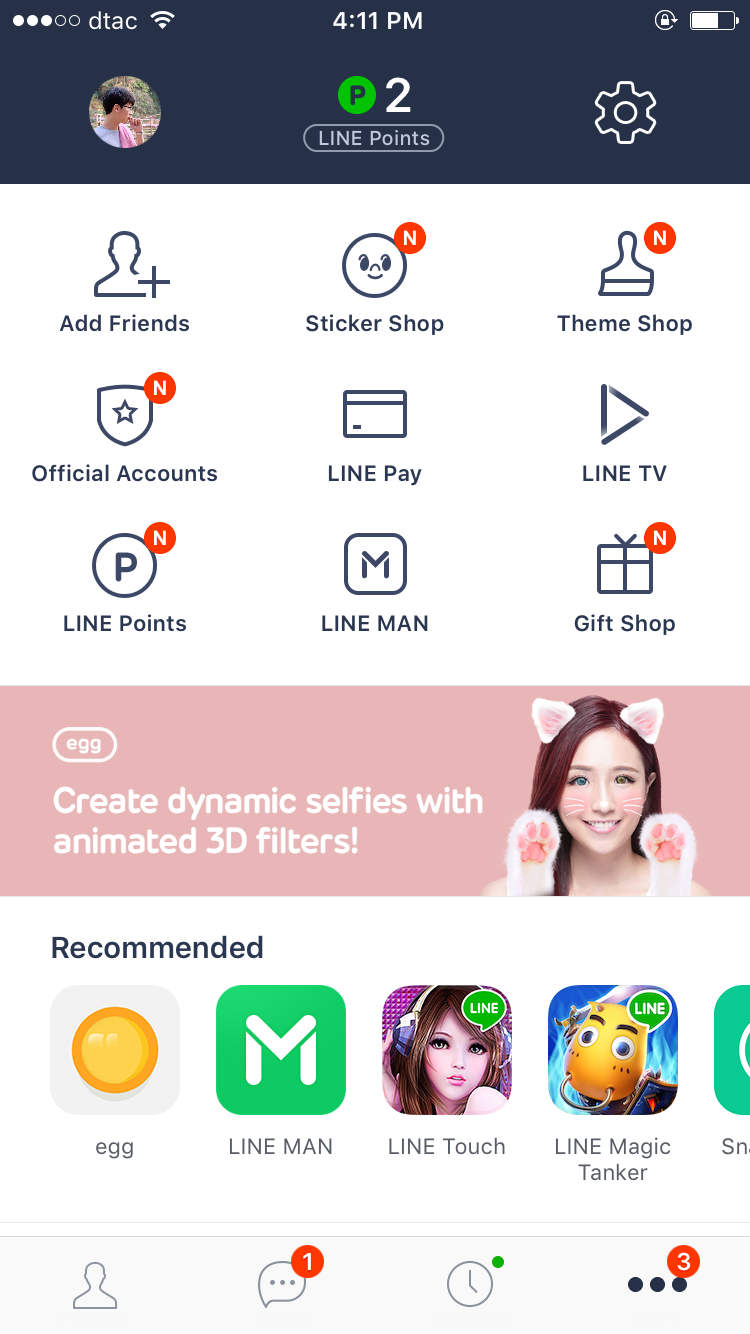Switch to the Chats tab
This screenshot has width=750, height=1334.
click(282, 1285)
